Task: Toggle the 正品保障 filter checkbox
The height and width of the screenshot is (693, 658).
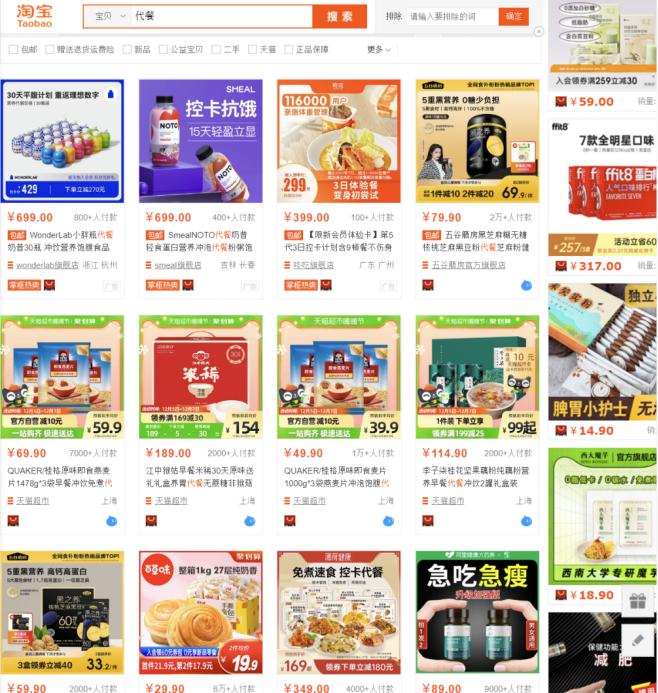Action: (288, 49)
